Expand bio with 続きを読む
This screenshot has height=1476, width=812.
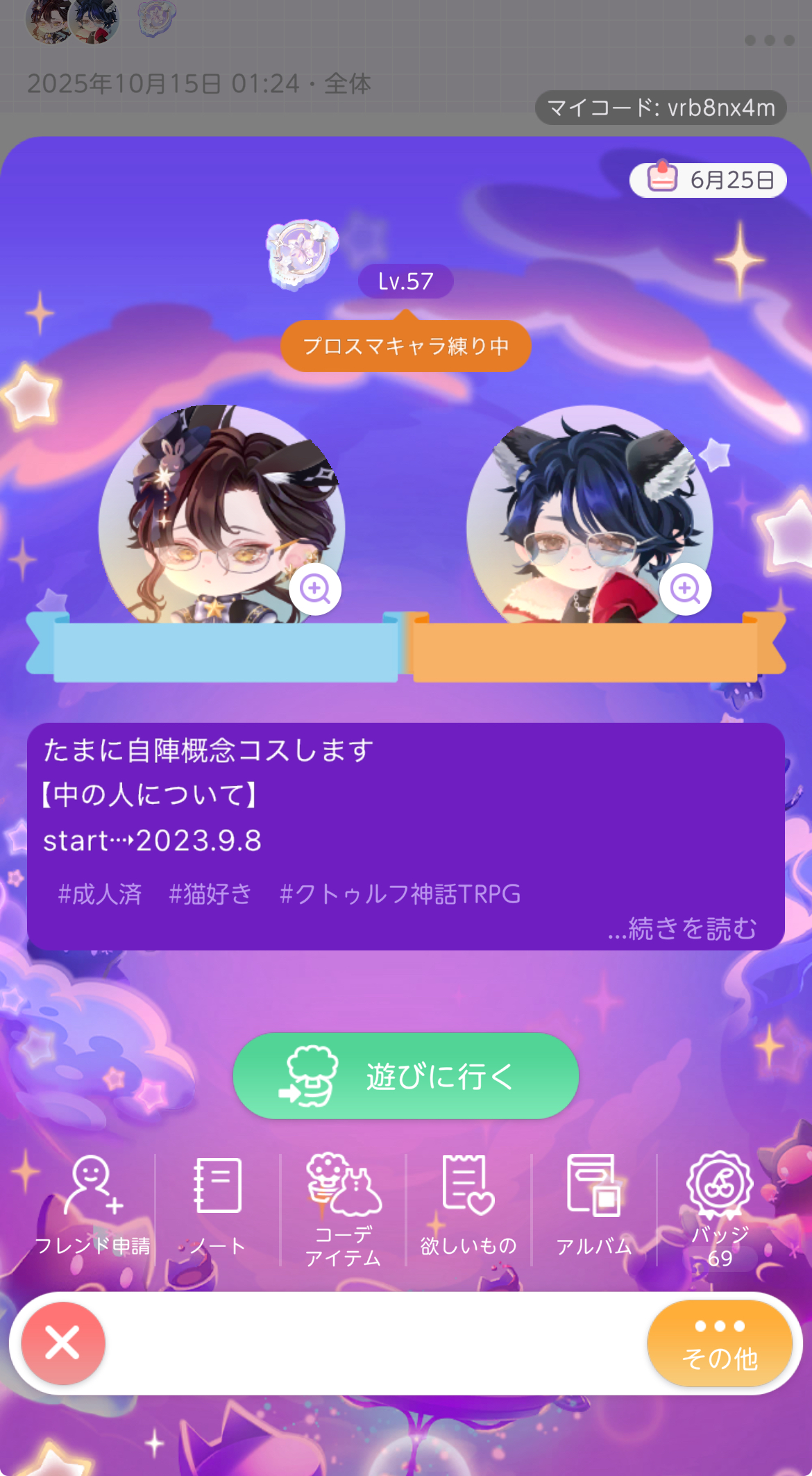click(682, 928)
